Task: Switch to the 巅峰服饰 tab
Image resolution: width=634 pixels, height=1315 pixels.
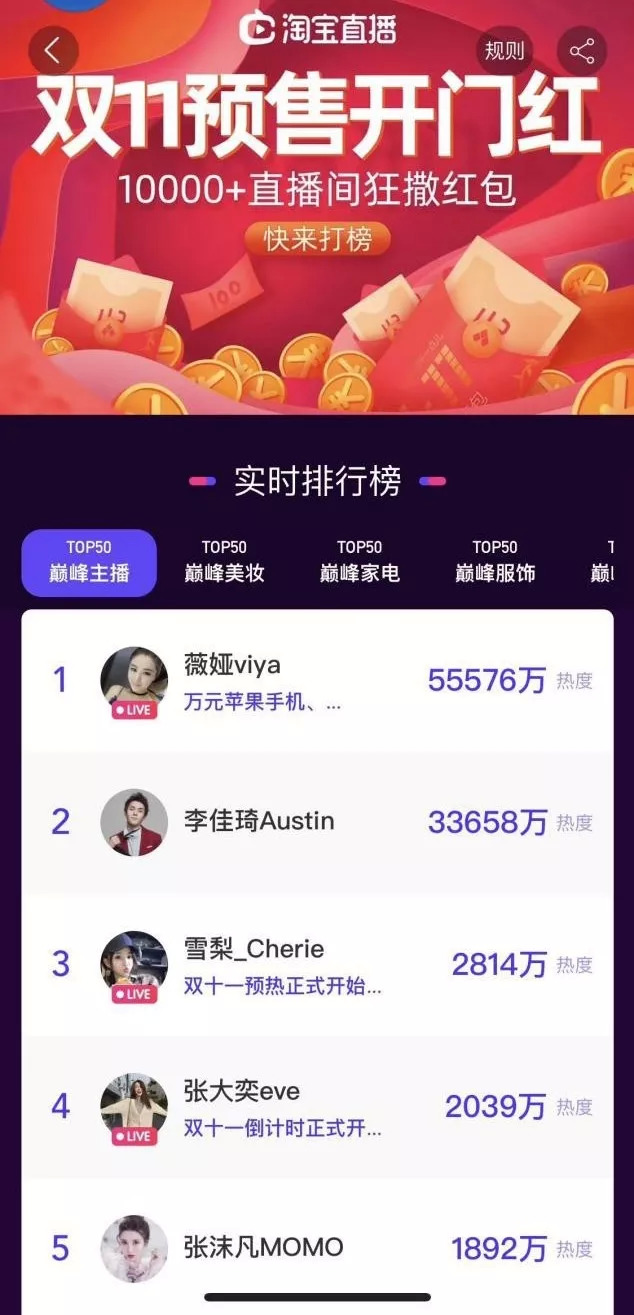Action: (494, 562)
